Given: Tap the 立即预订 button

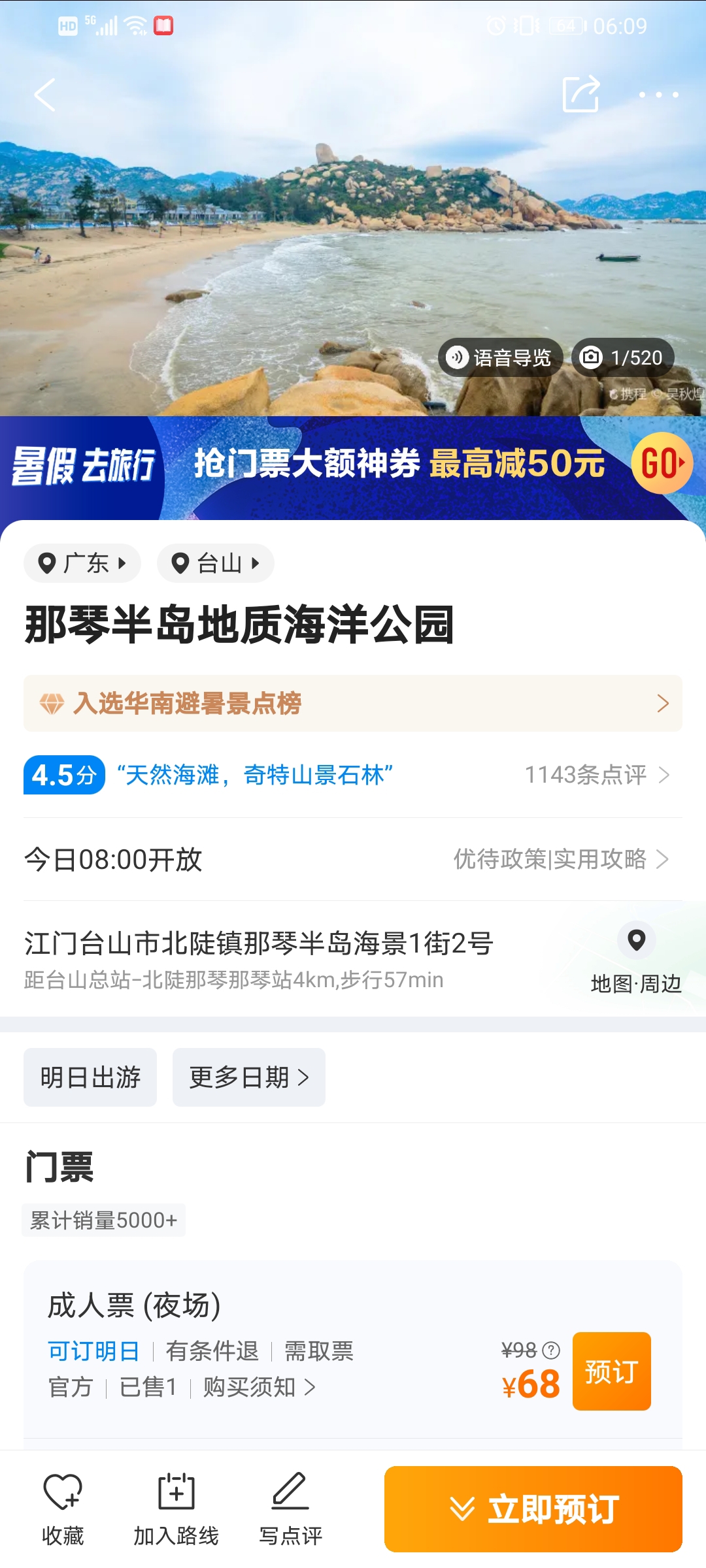Looking at the screenshot, I should [533, 1509].
